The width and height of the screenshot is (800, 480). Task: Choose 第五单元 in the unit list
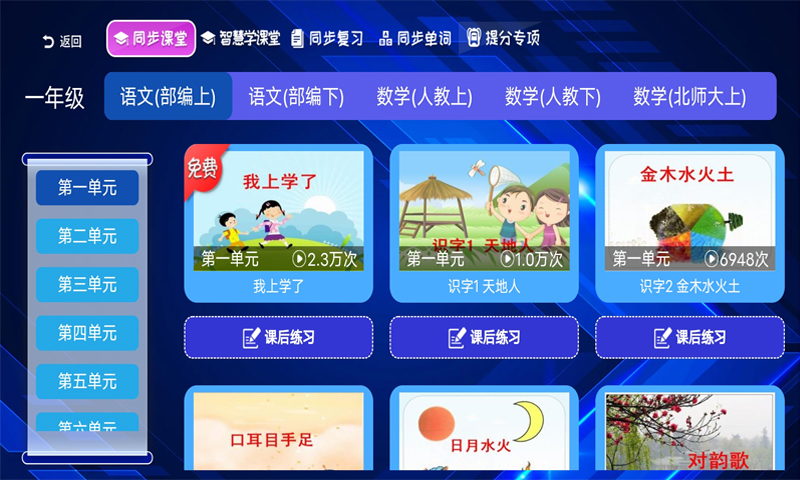pyautogui.click(x=87, y=381)
